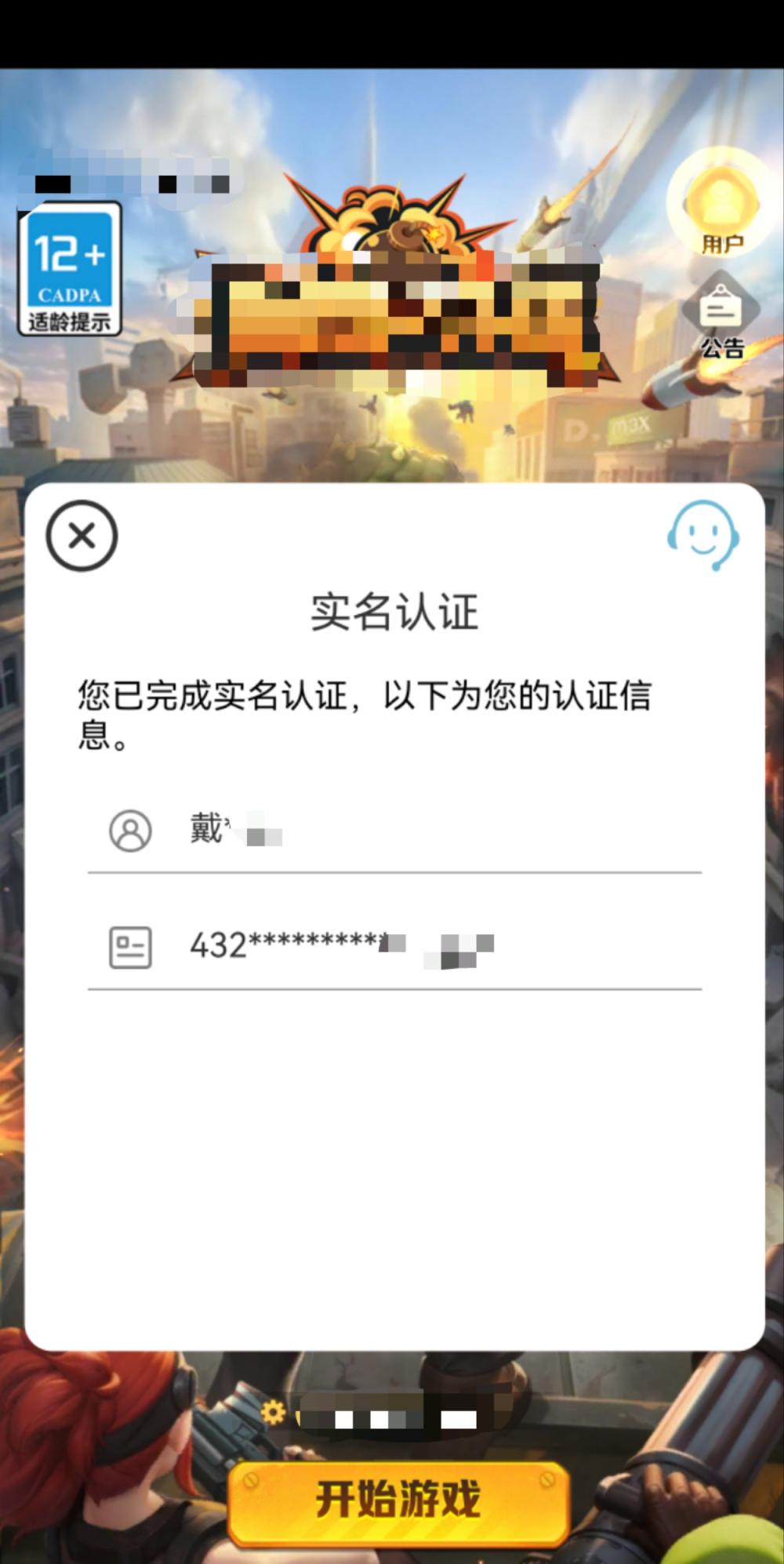Screen dimensions: 784x1564
Task: View the 12+ 适龄提示 age rating
Action: 70,269
